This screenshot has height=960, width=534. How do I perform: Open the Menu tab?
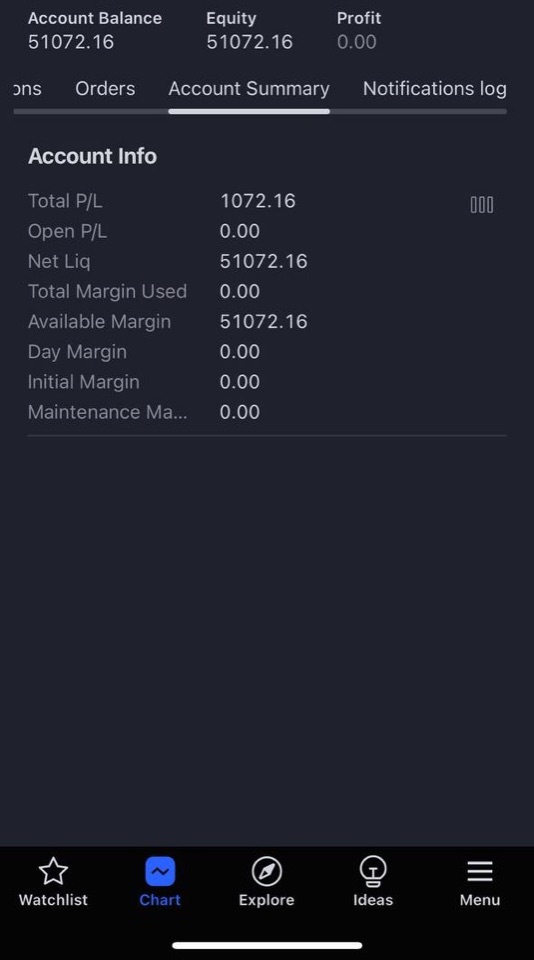(x=480, y=882)
